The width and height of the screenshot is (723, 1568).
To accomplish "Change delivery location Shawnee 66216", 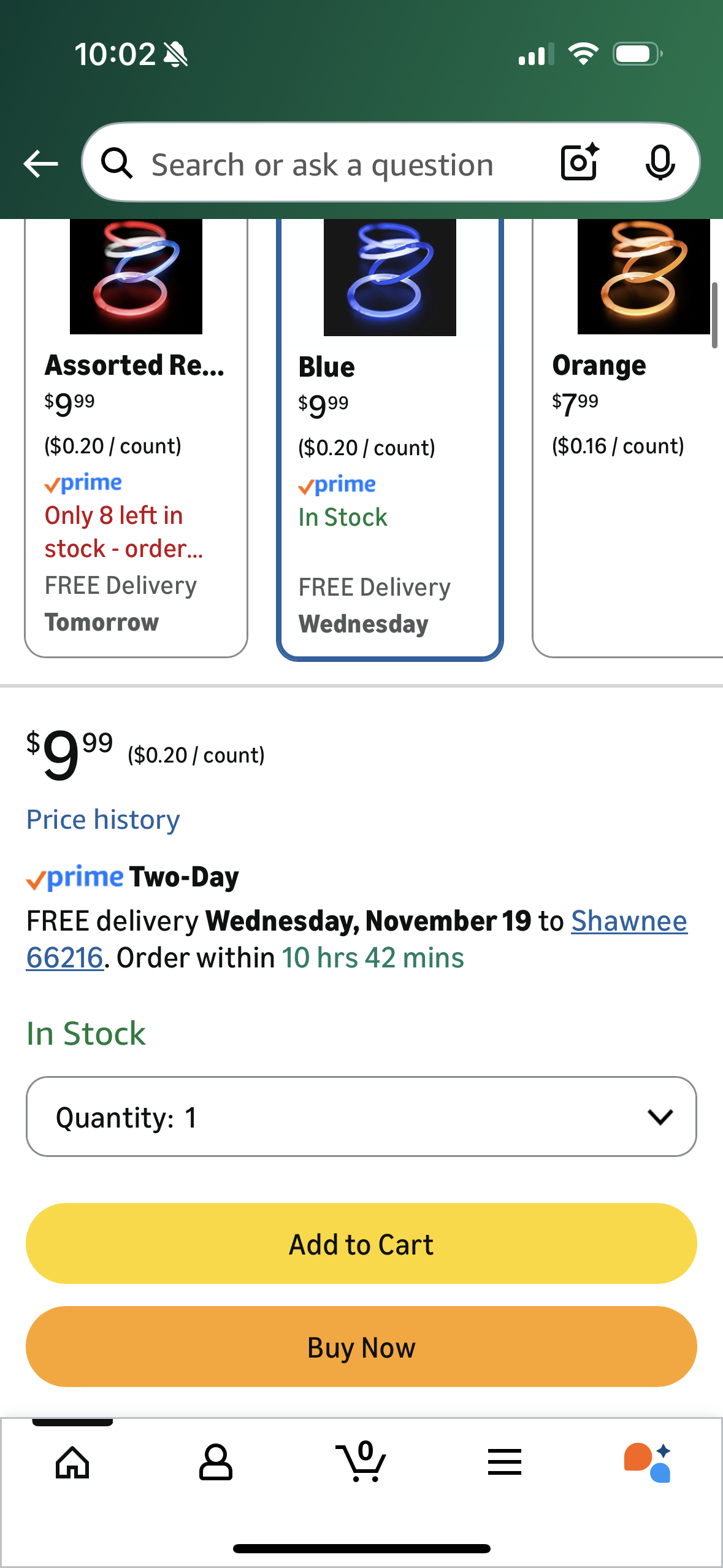I will (629, 921).
